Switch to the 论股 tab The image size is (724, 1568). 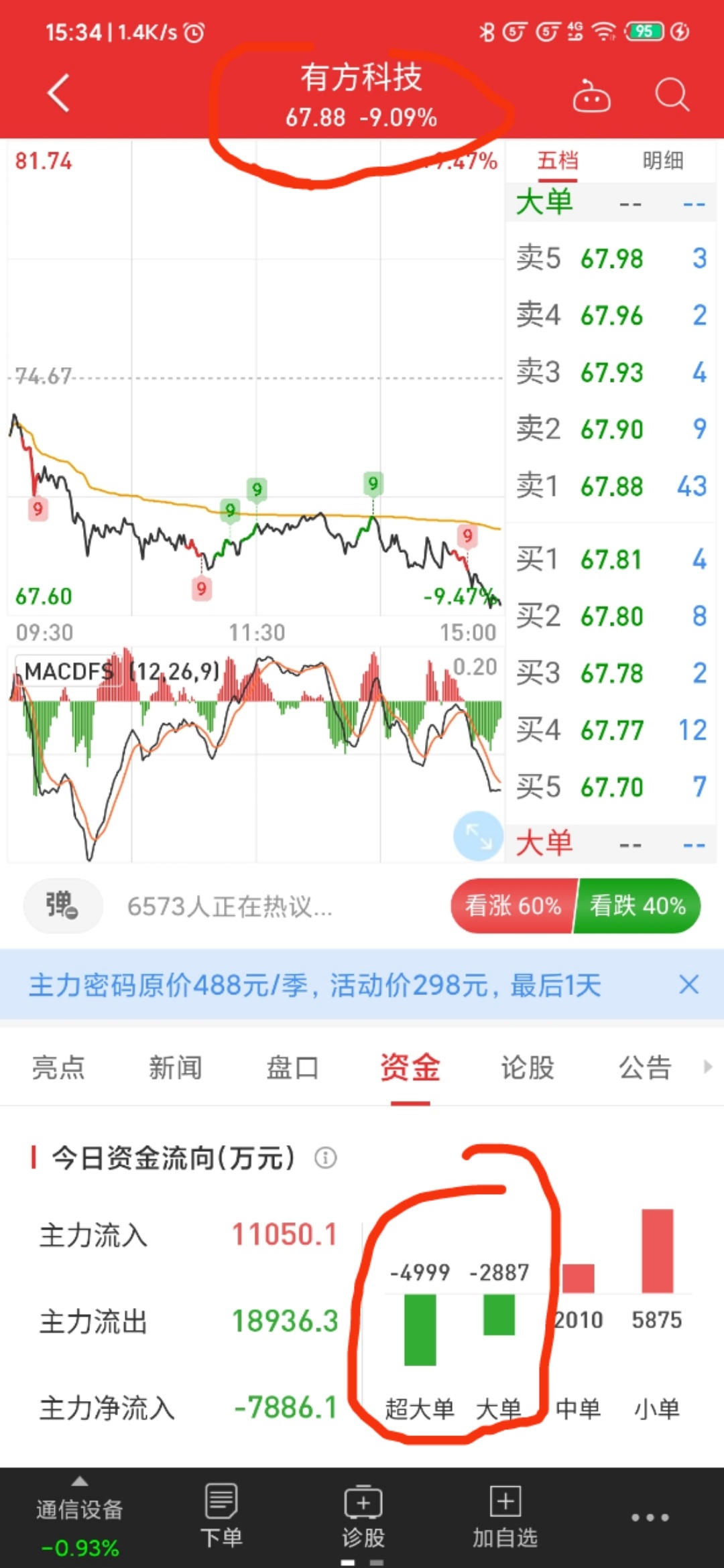pyautogui.click(x=528, y=1067)
